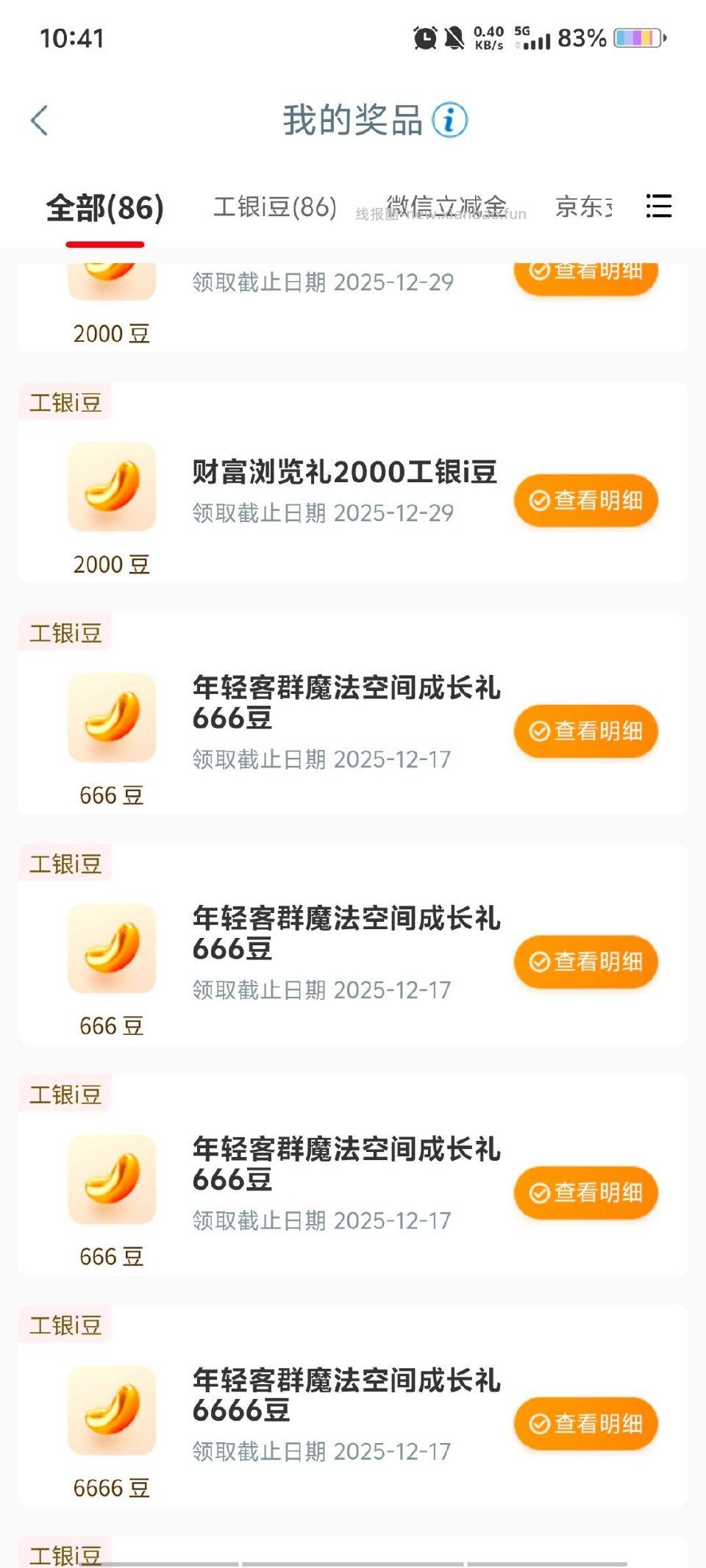Open the partially visible 京东 tab
The width and height of the screenshot is (706, 1568).
[586, 207]
